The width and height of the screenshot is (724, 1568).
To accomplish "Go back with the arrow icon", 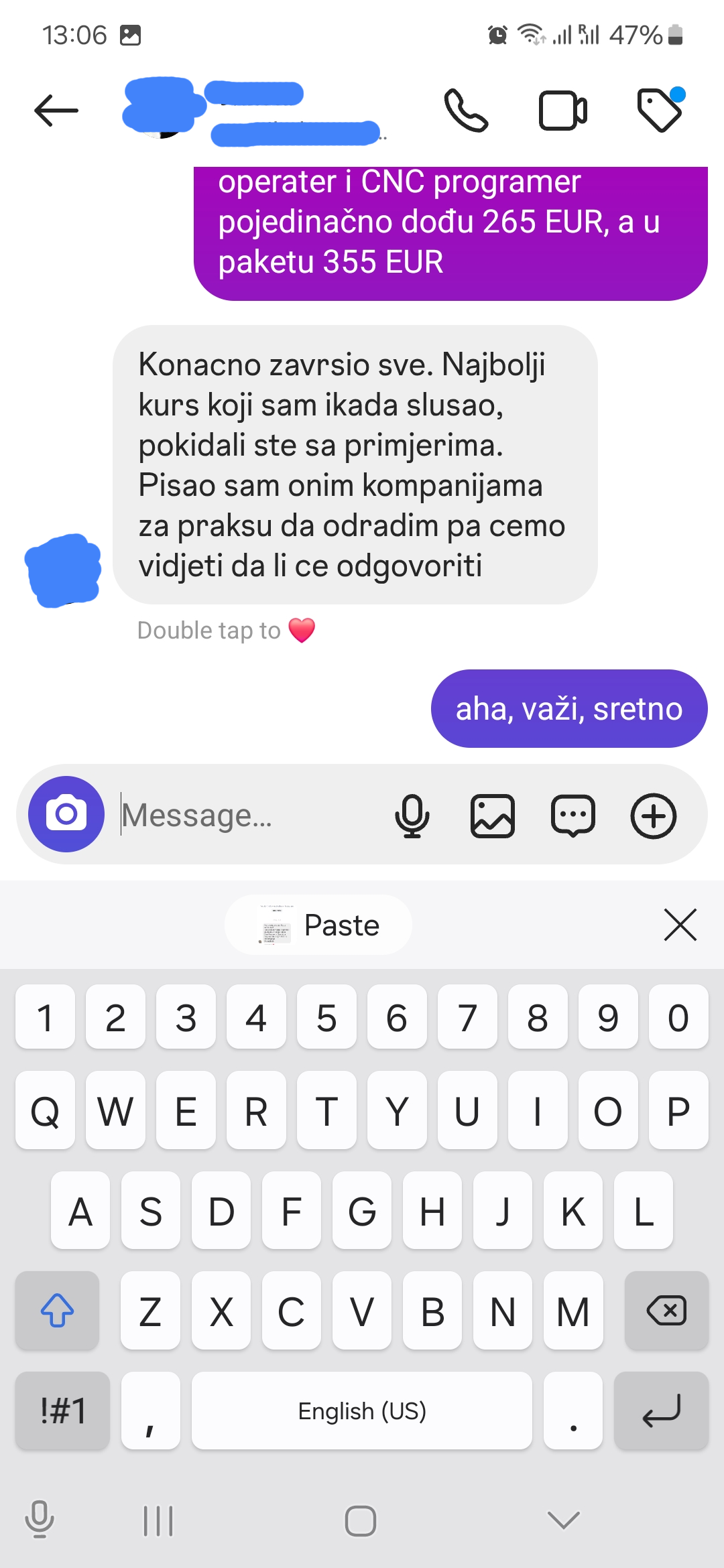I will [x=56, y=111].
